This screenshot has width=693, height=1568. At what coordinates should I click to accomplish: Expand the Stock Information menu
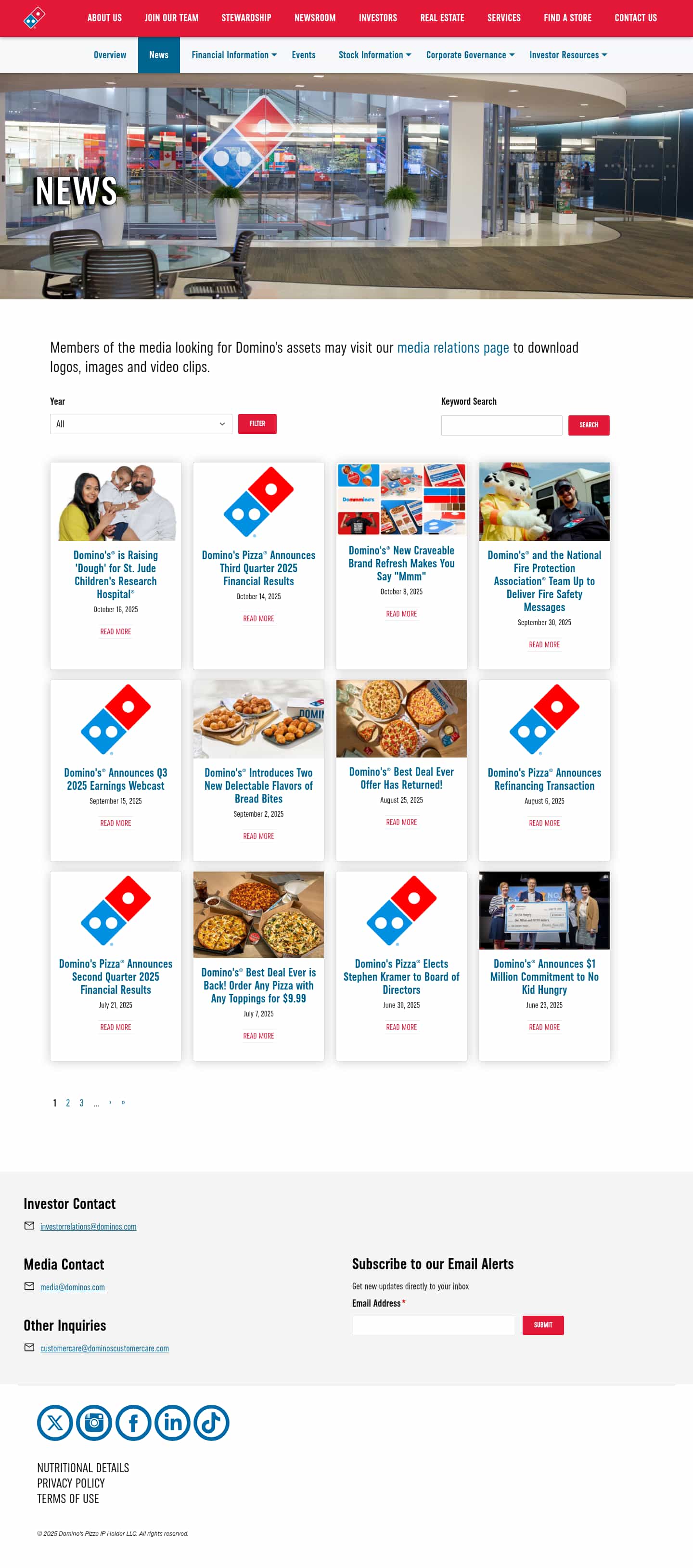click(374, 55)
